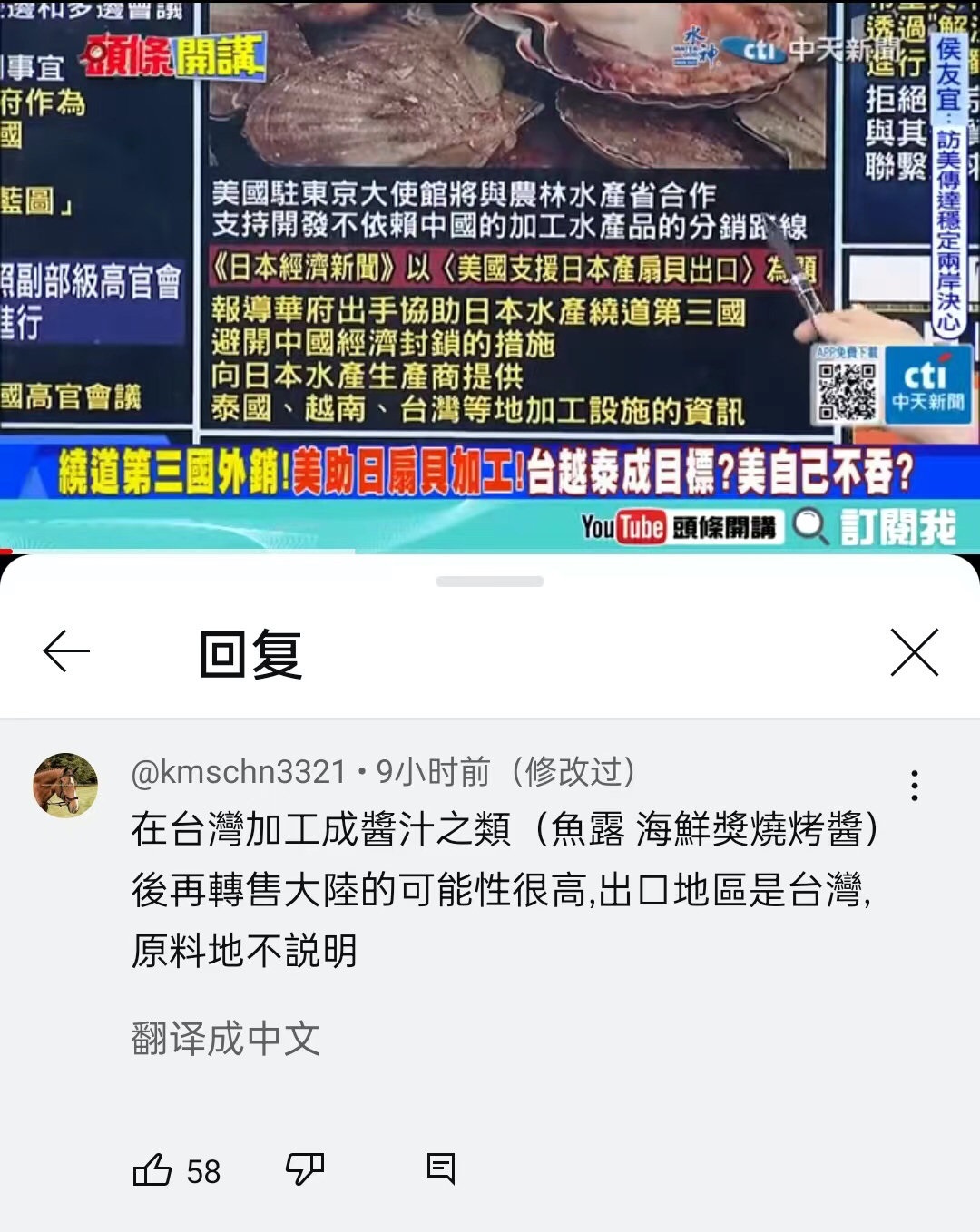
Task: Close the 回复 reply panel
Action: 914,652
